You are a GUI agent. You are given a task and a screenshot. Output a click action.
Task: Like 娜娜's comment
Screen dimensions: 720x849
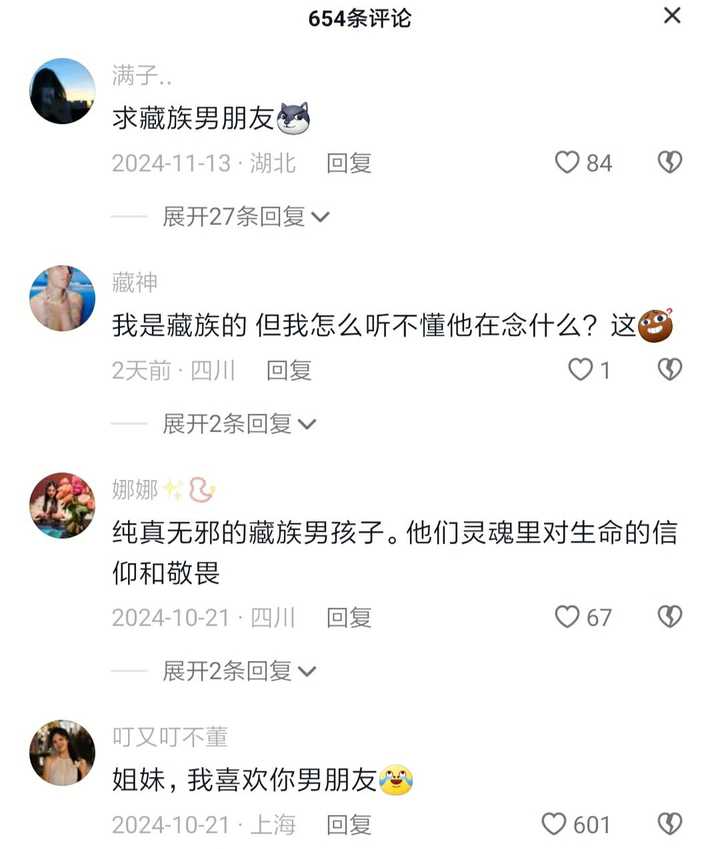pos(568,617)
